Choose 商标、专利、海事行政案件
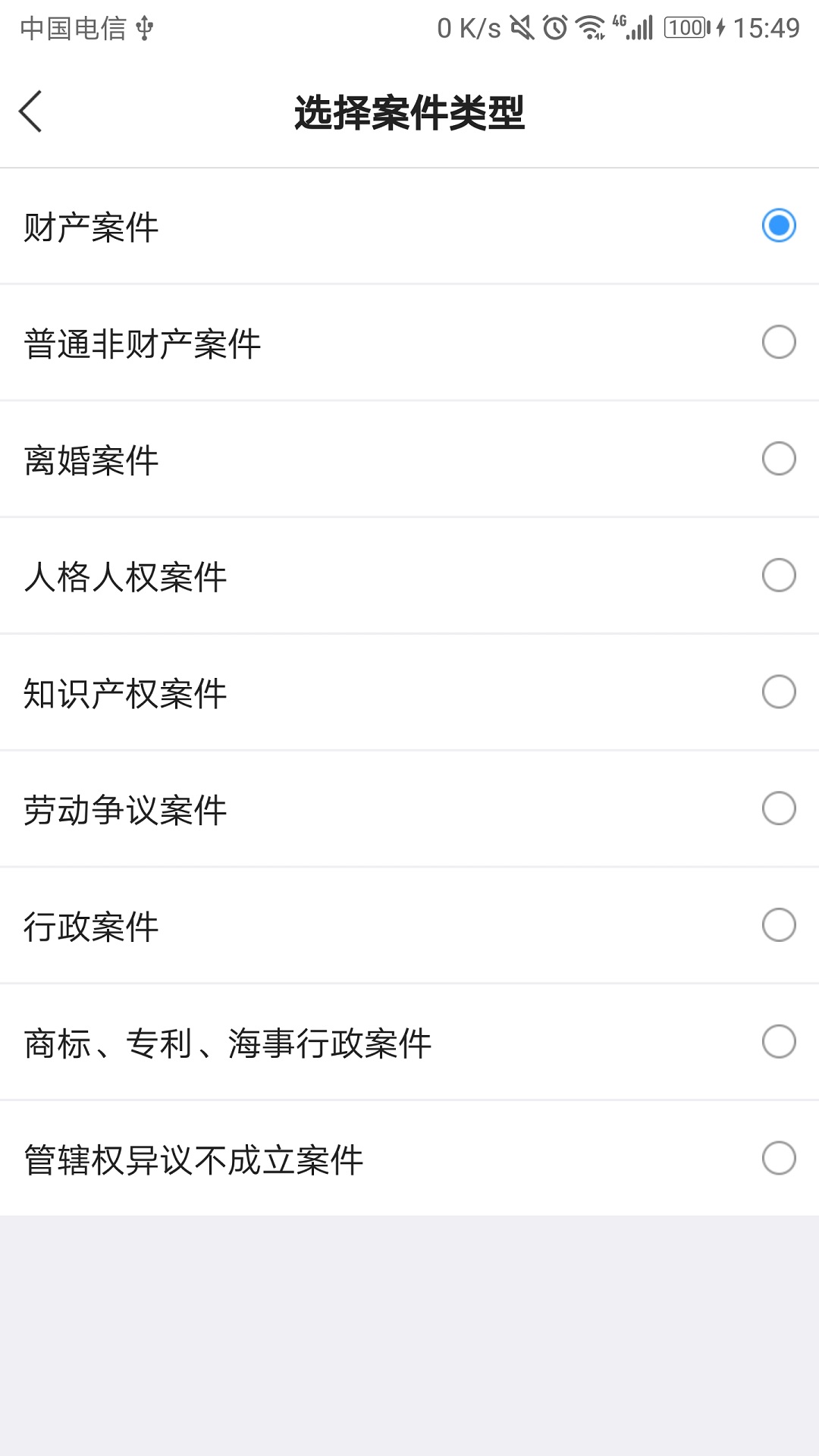Image resolution: width=819 pixels, height=1456 pixels. (x=778, y=1042)
